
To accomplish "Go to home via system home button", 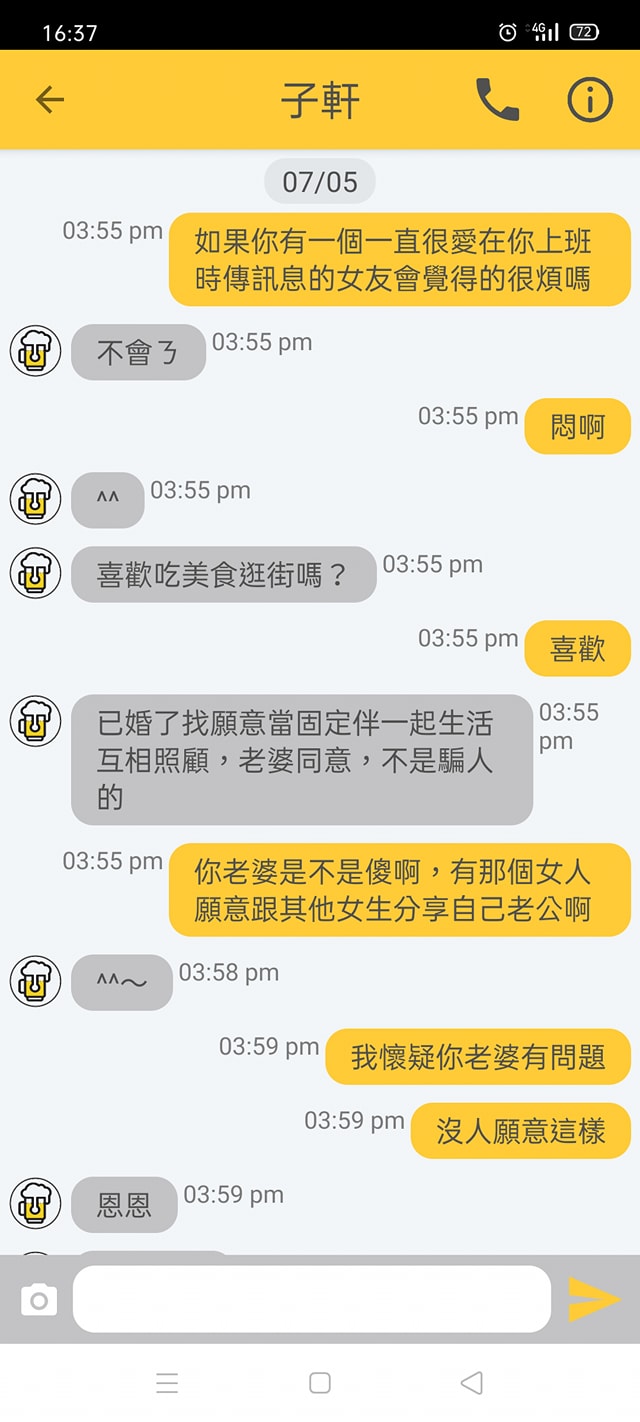I will pyautogui.click(x=320, y=1383).
